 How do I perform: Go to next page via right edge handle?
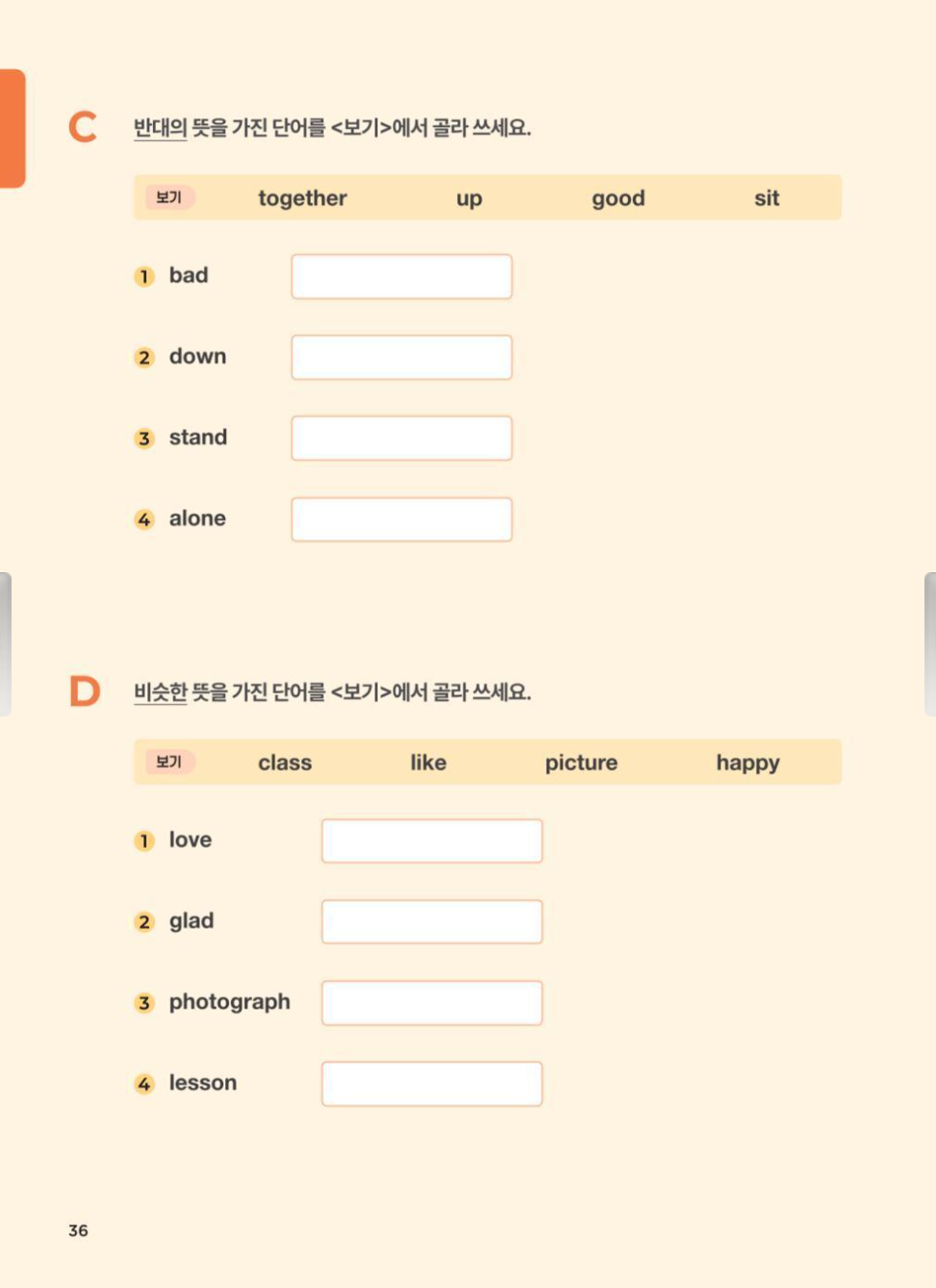pyautogui.click(x=929, y=644)
